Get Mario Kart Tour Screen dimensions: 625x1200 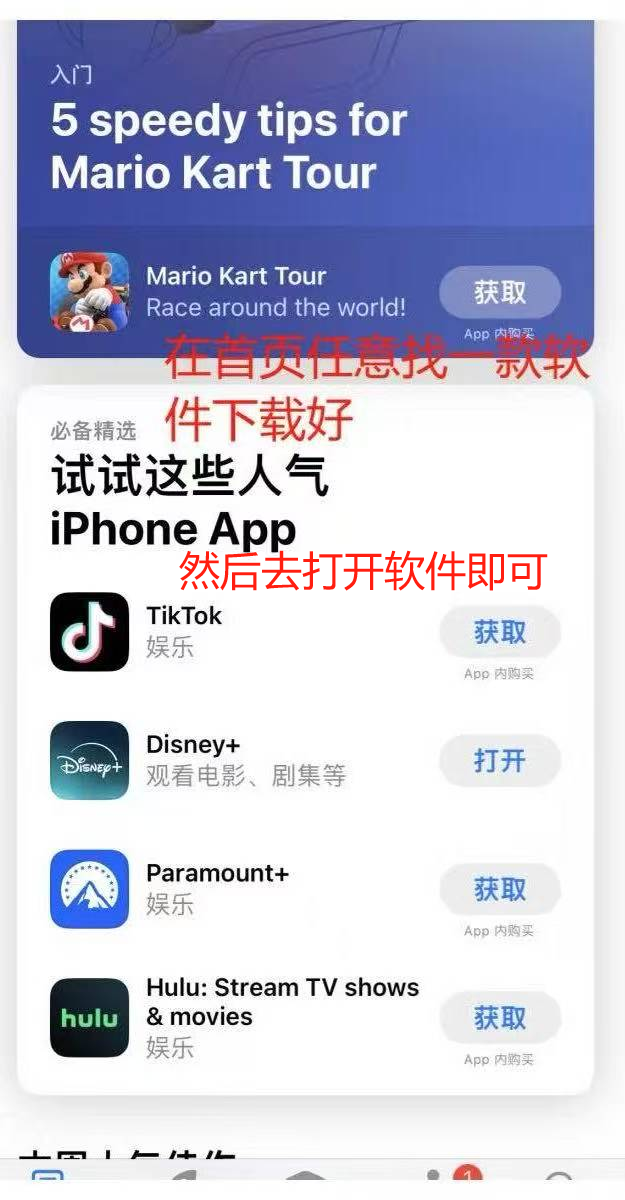point(499,293)
